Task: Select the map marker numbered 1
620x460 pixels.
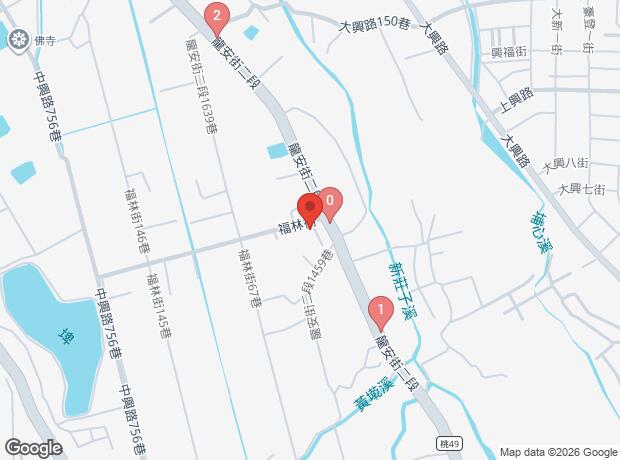Action: click(381, 313)
